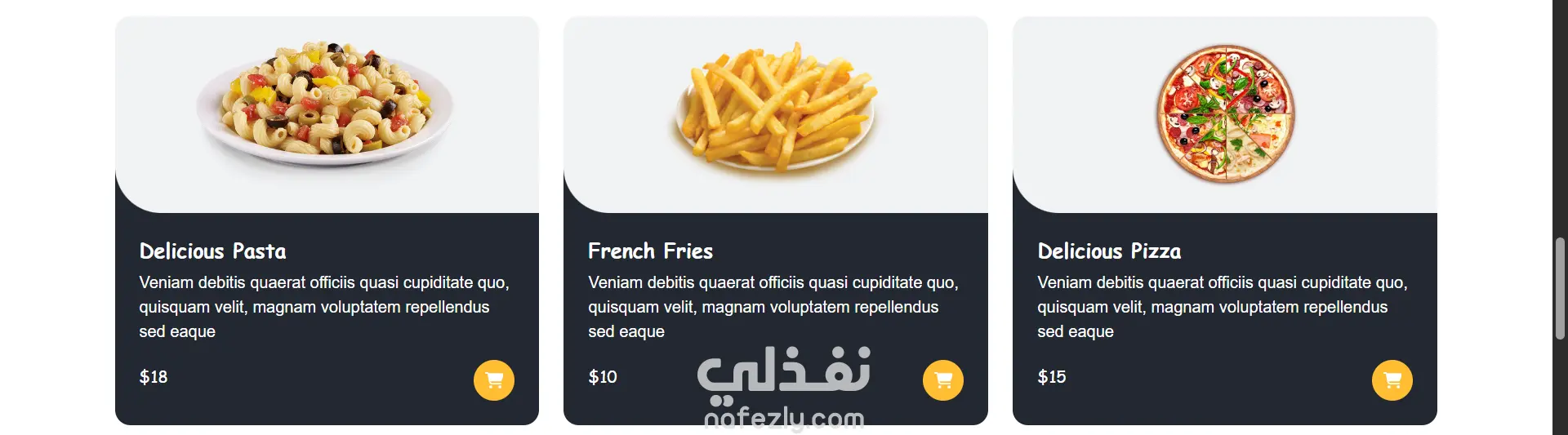1568x435 pixels.
Task: Open the French Fries card
Action: pyautogui.click(x=650, y=251)
